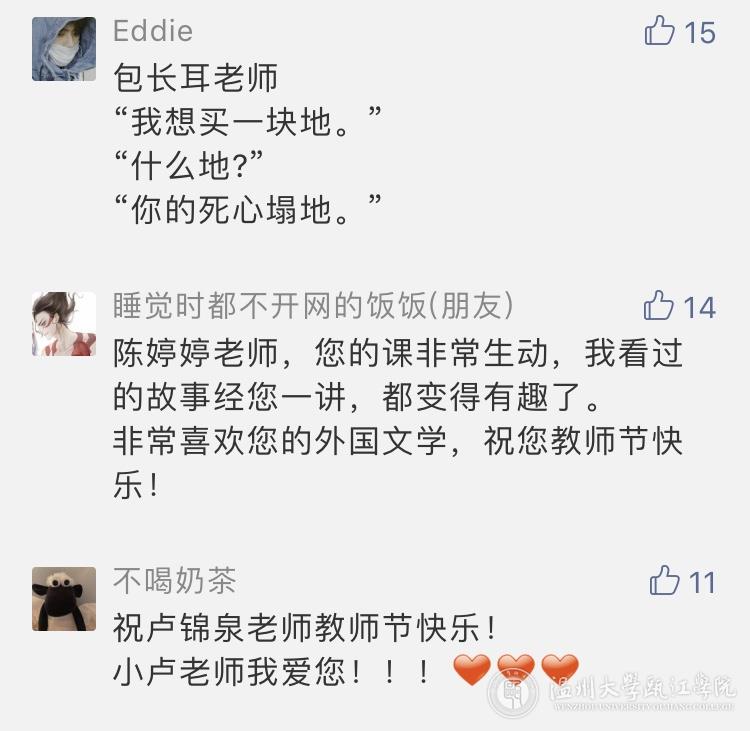Open 不喝奶茶's sheep avatar
The width and height of the screenshot is (750, 731).
(64, 598)
